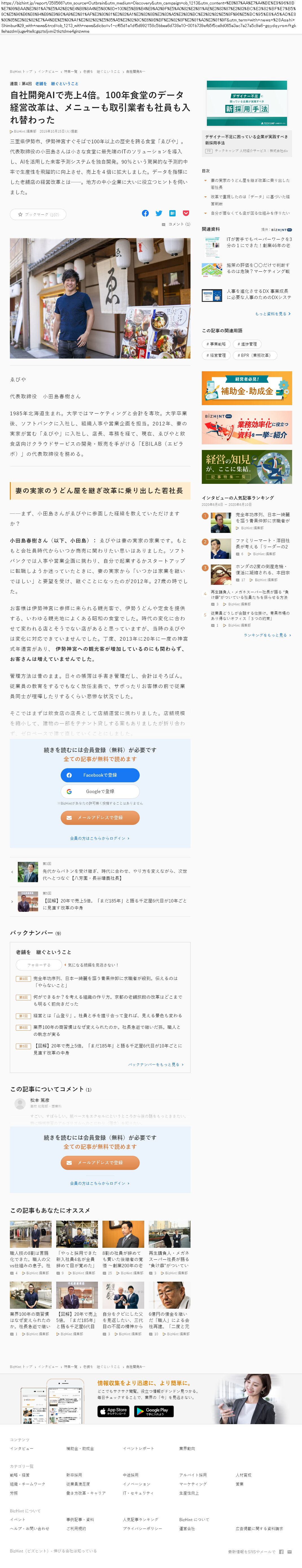Log in via 会員の方はこちらからログイン
Screen dimensions: 302x1568
(100, 838)
